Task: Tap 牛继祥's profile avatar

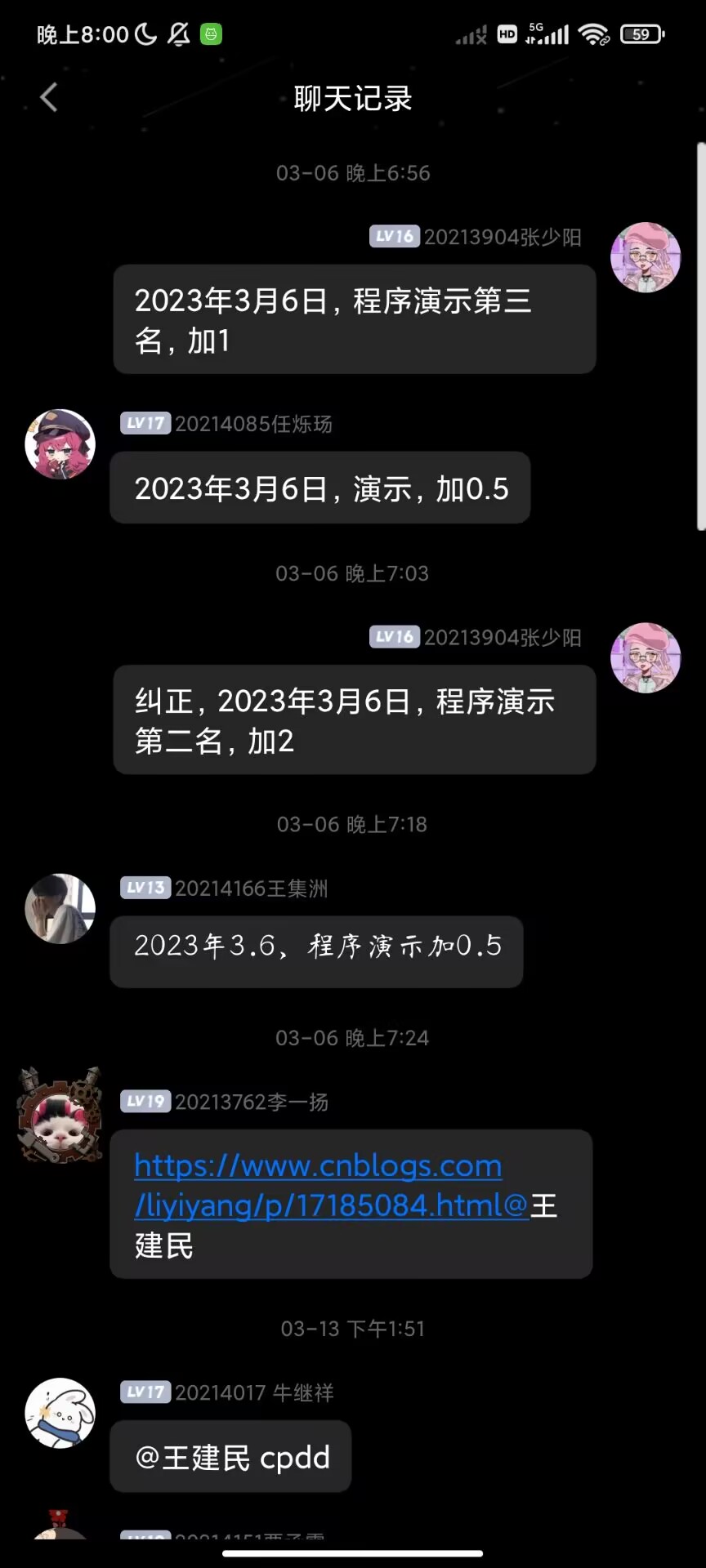Action: 60,1413
